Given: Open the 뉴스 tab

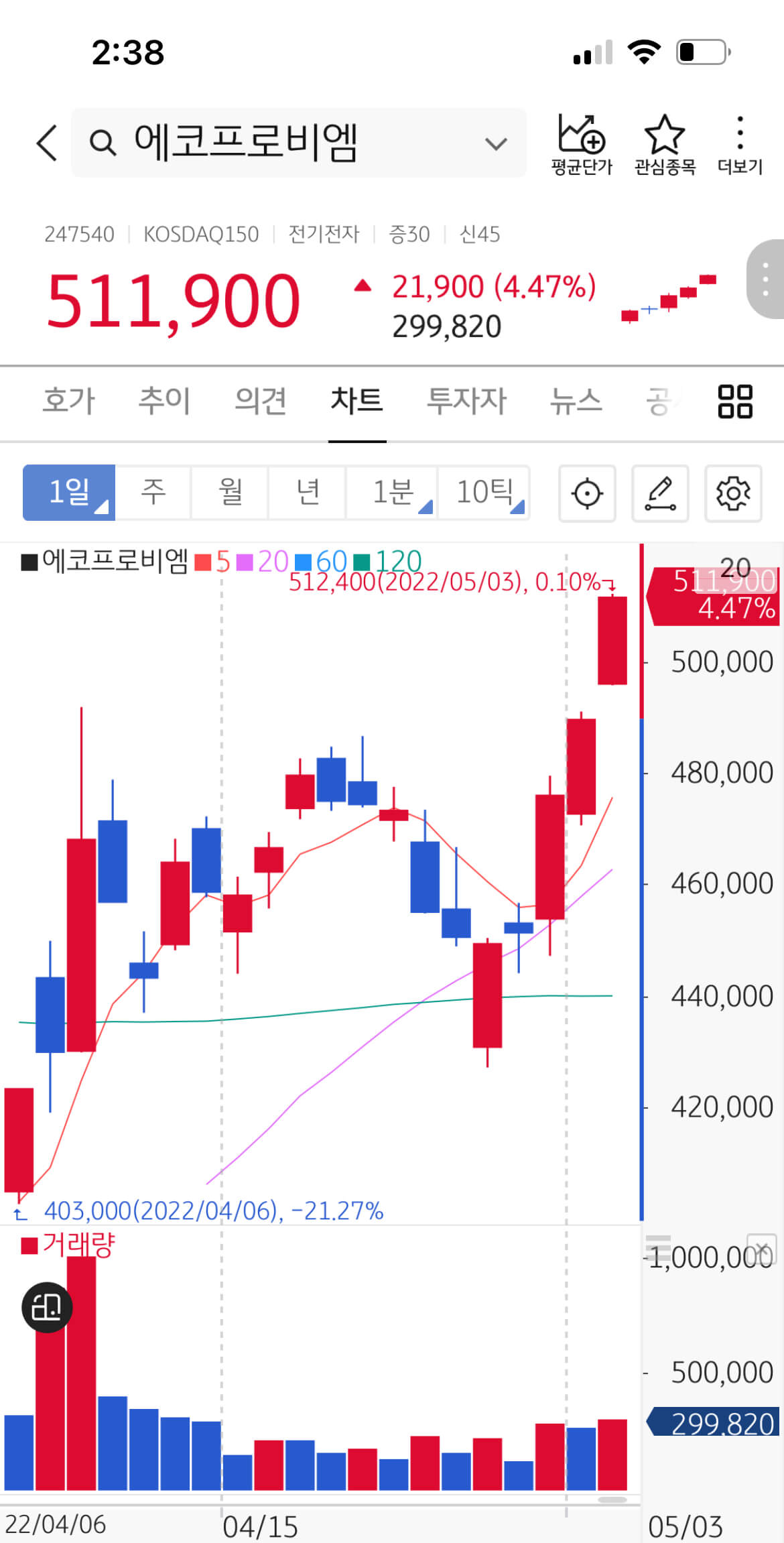Looking at the screenshot, I should coord(576,401).
